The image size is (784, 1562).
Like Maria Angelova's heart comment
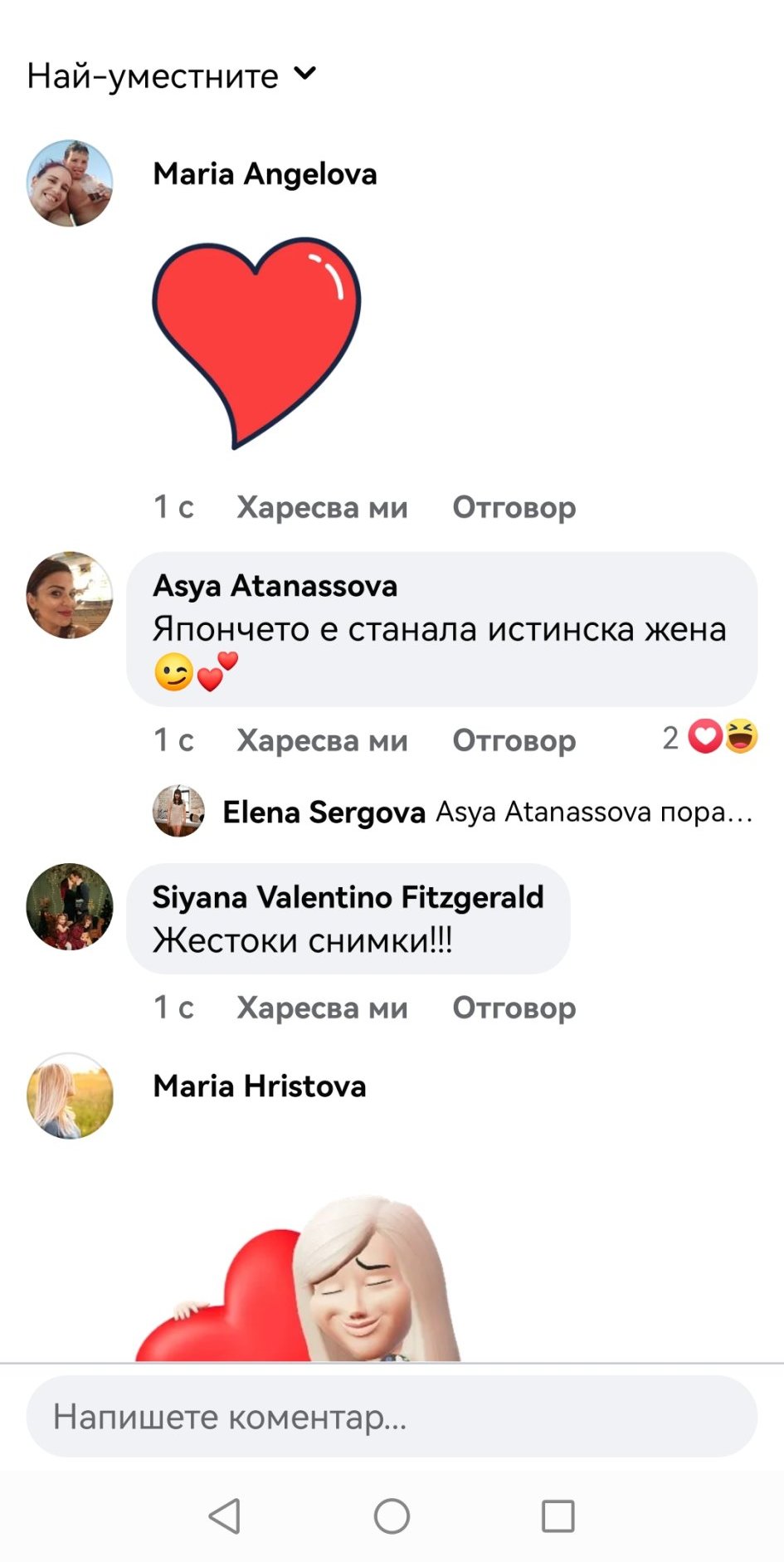[x=322, y=507]
